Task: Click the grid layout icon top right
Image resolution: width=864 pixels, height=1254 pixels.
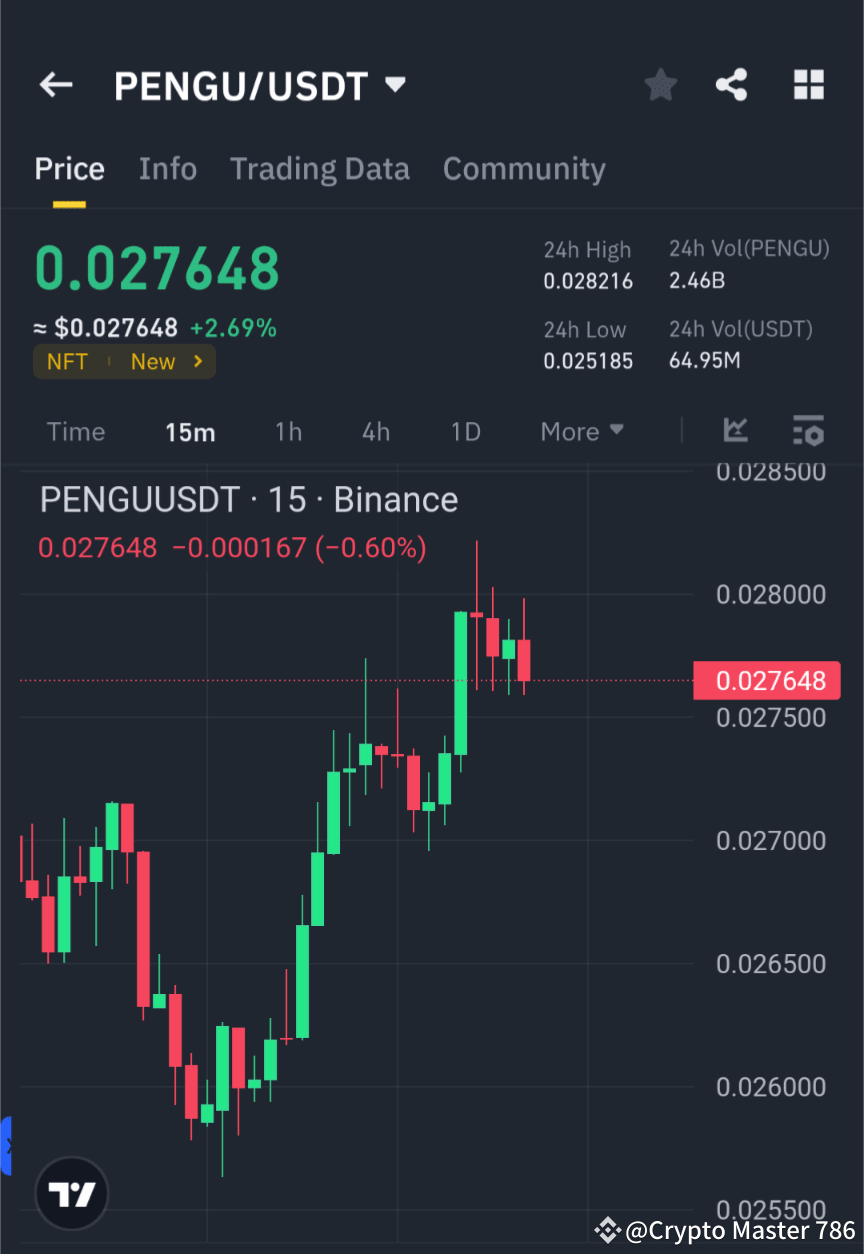Action: [808, 85]
